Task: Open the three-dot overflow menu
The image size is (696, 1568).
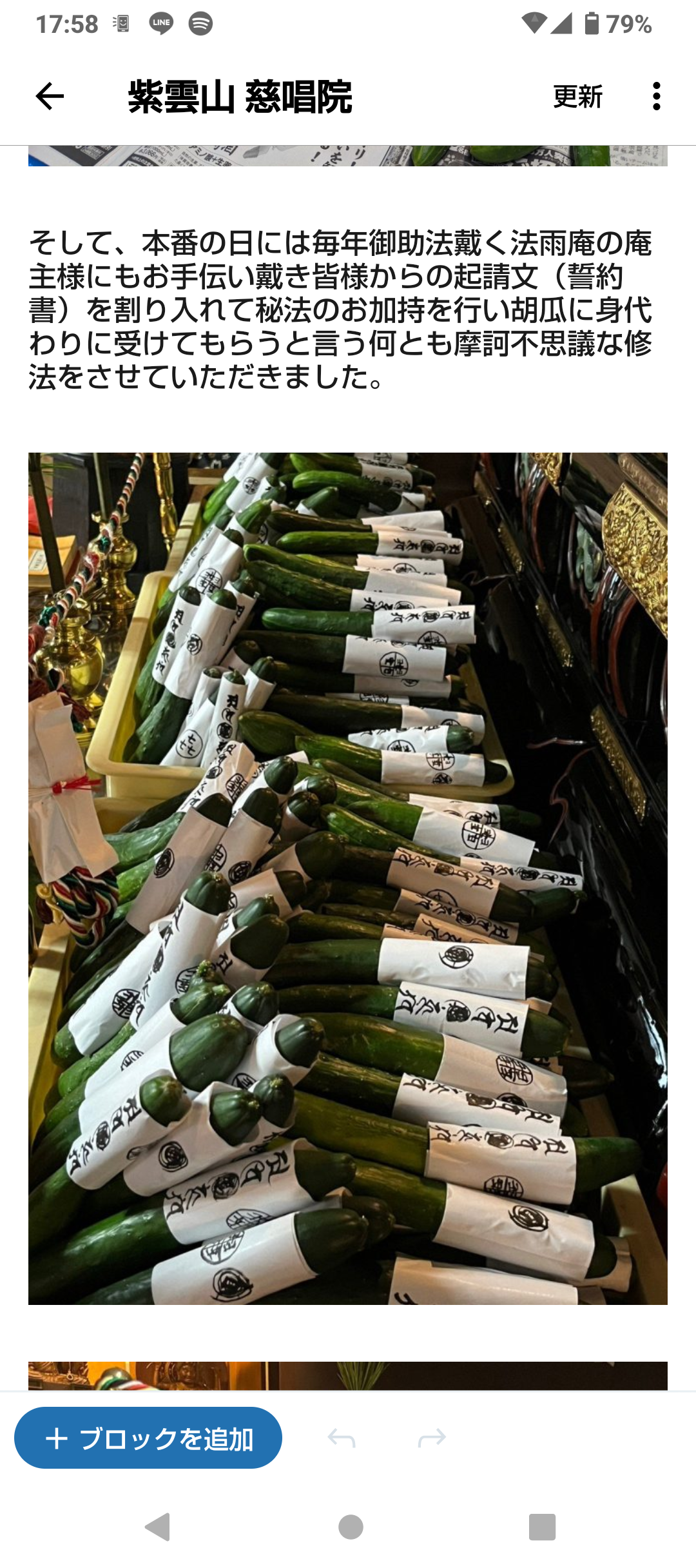Action: click(x=656, y=97)
